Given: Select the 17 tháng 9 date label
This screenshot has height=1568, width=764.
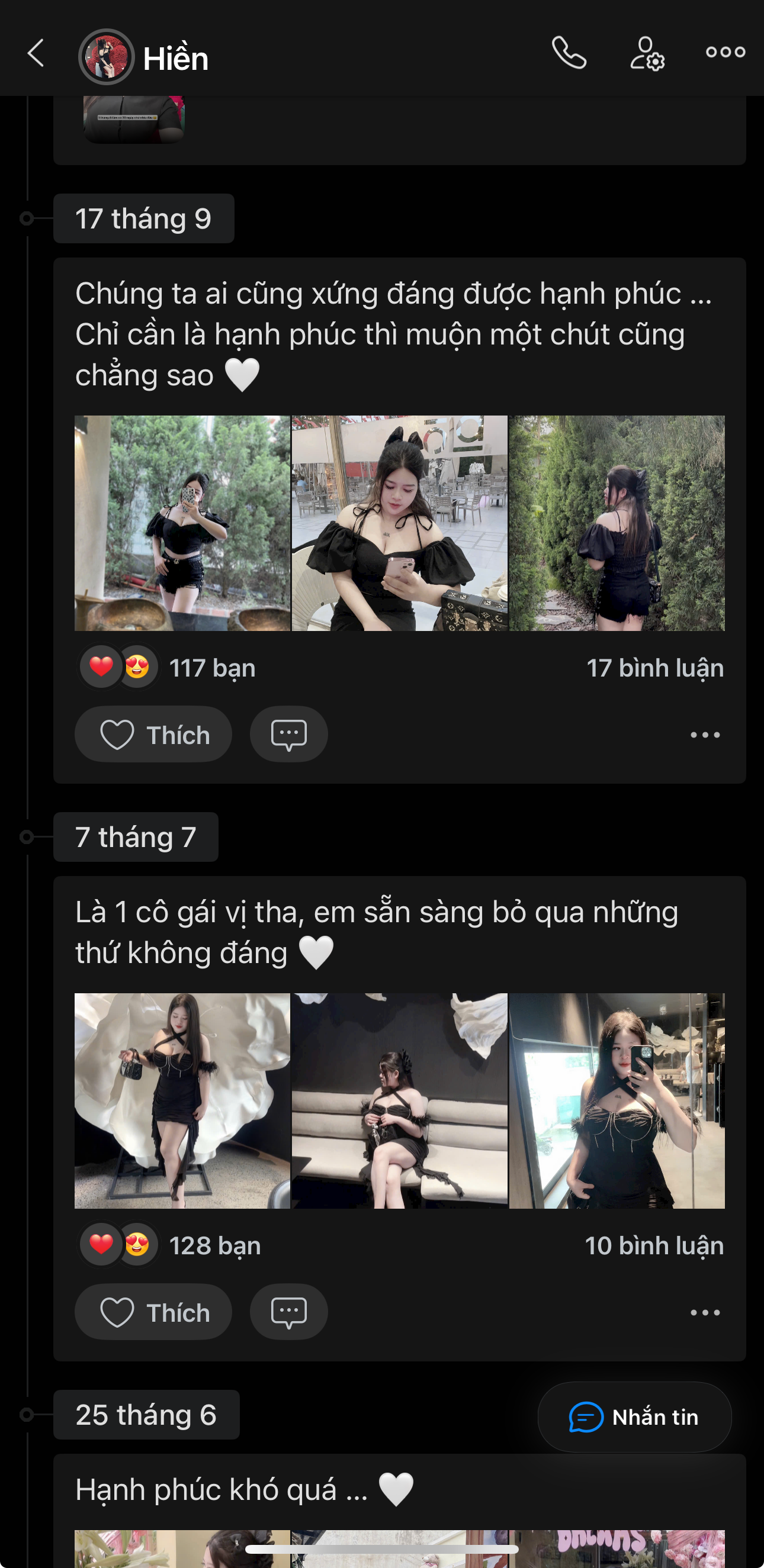Looking at the screenshot, I should click(144, 218).
